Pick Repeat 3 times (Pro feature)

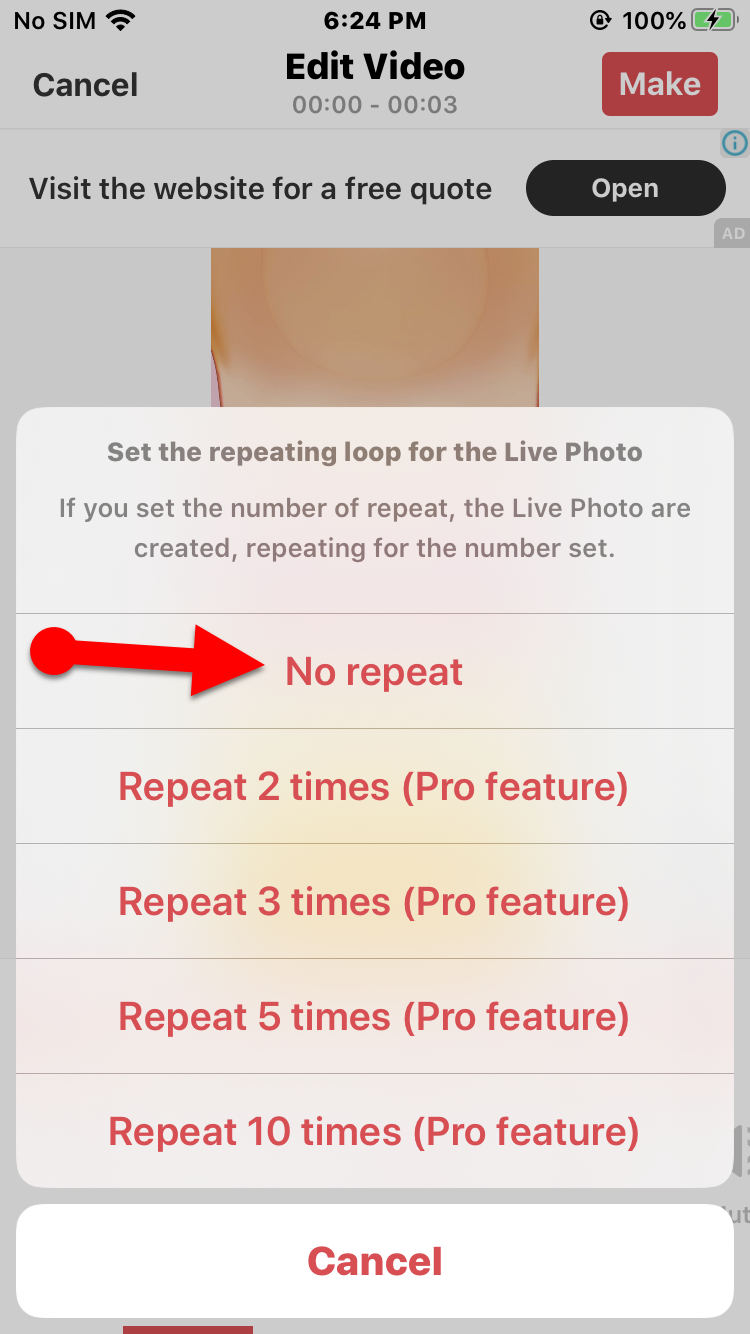point(374,902)
